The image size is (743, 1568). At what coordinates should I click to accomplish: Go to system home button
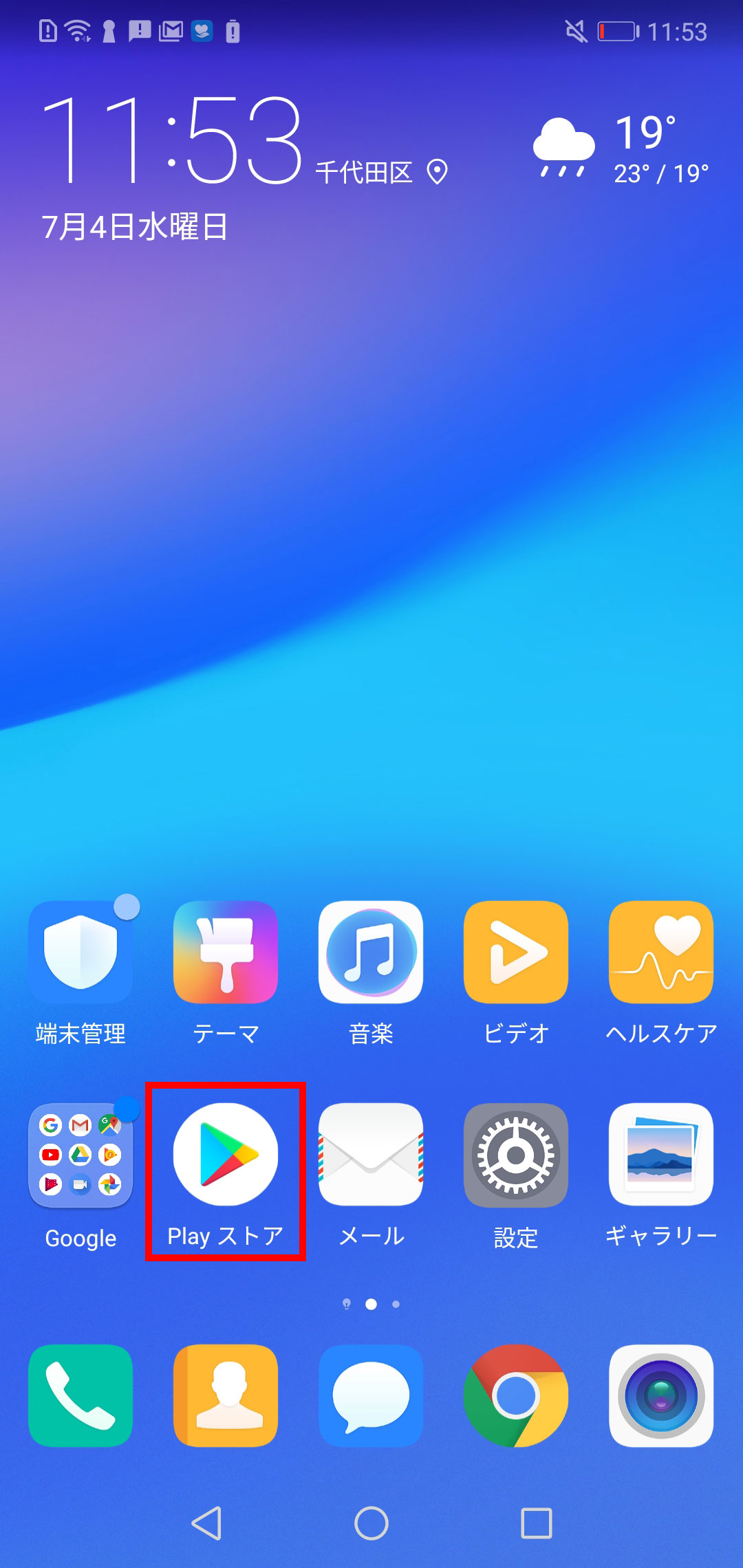click(371, 1523)
